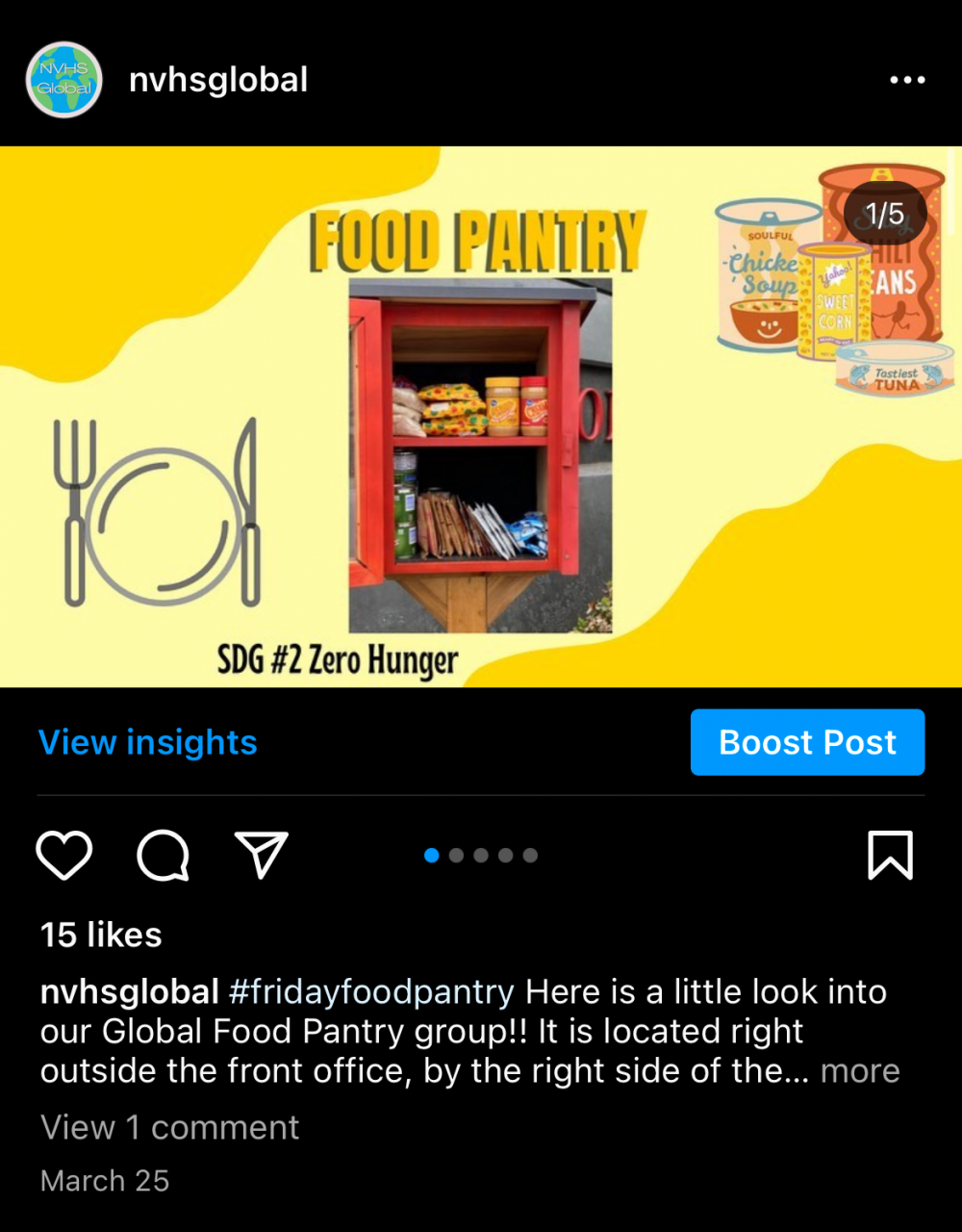The height and width of the screenshot is (1232, 962).
Task: View 1 comment on the post
Action: coord(170,1127)
